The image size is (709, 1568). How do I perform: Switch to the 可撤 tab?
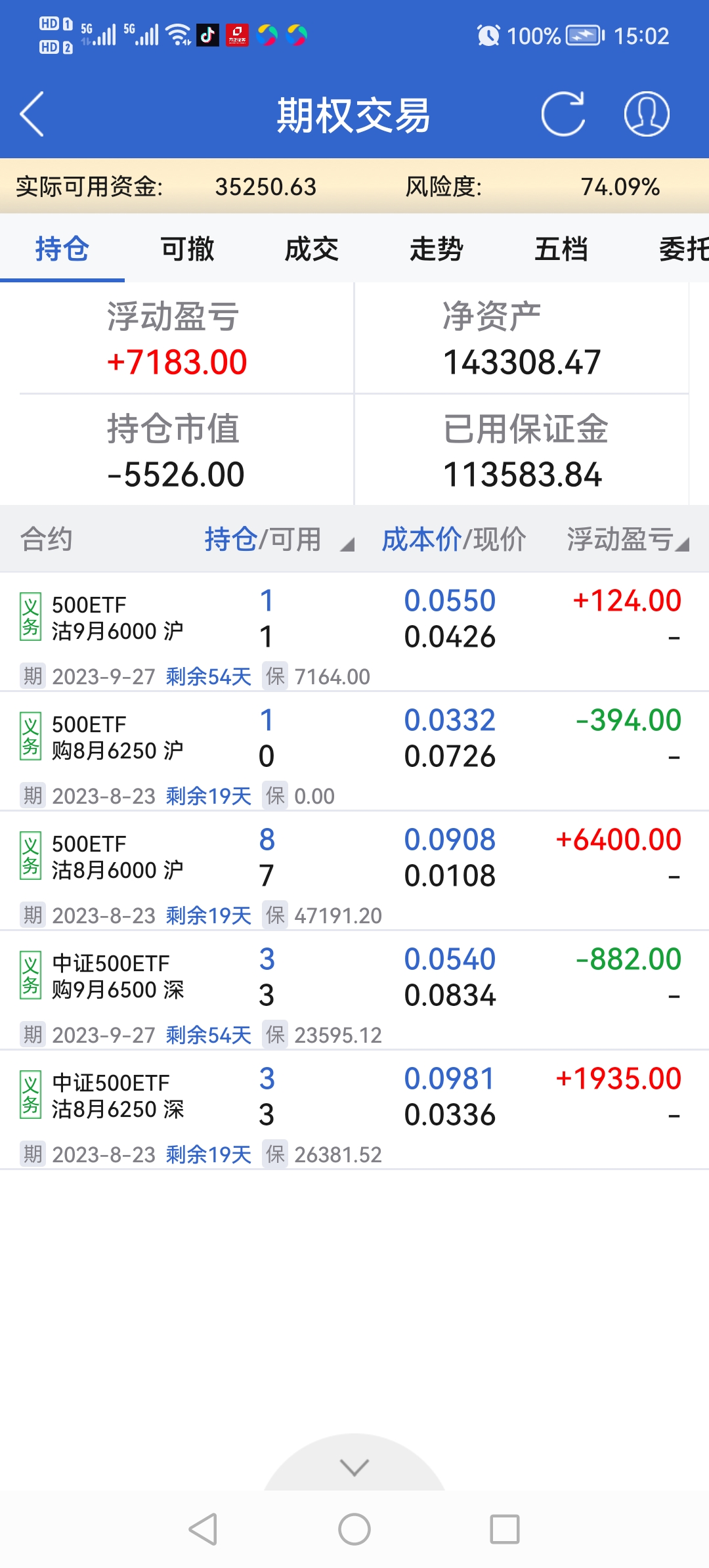(187, 250)
